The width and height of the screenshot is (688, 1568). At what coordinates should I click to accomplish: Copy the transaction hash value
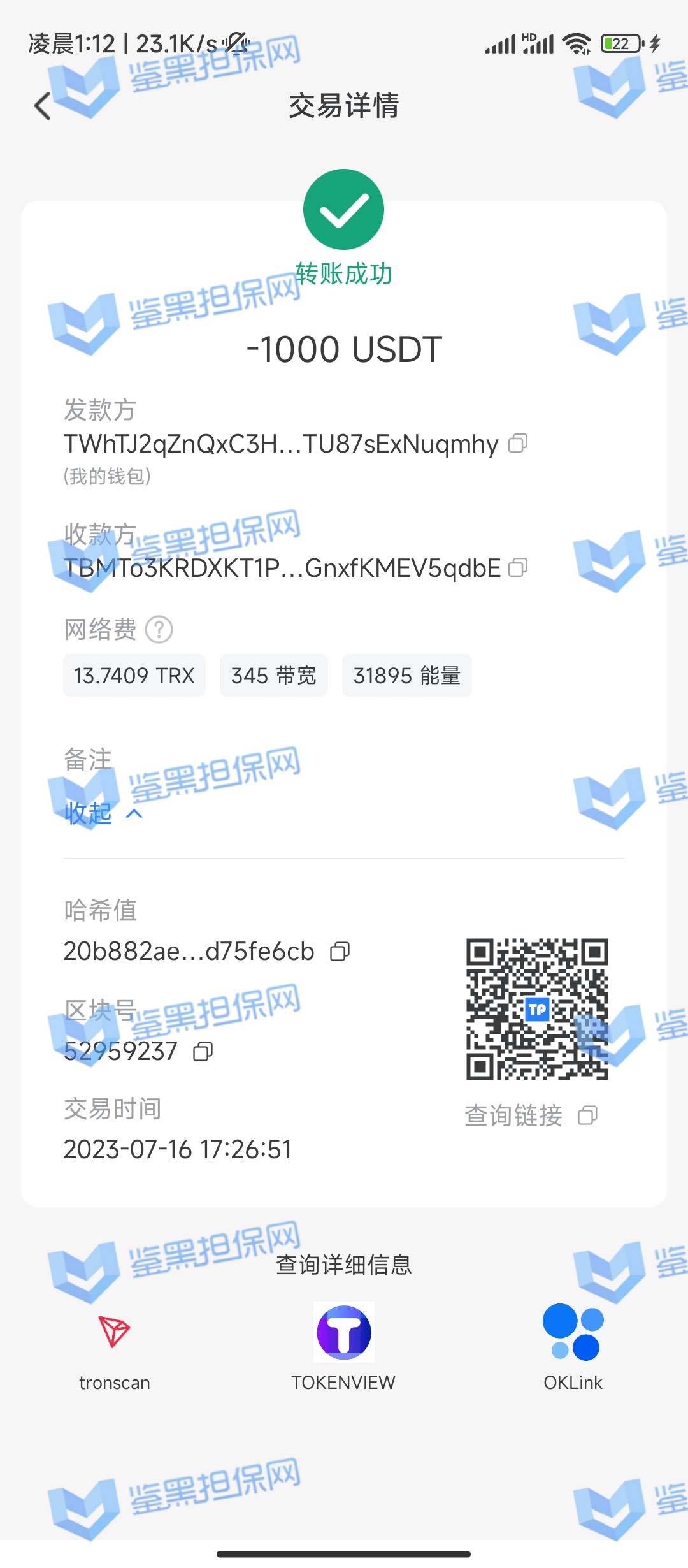point(340,952)
